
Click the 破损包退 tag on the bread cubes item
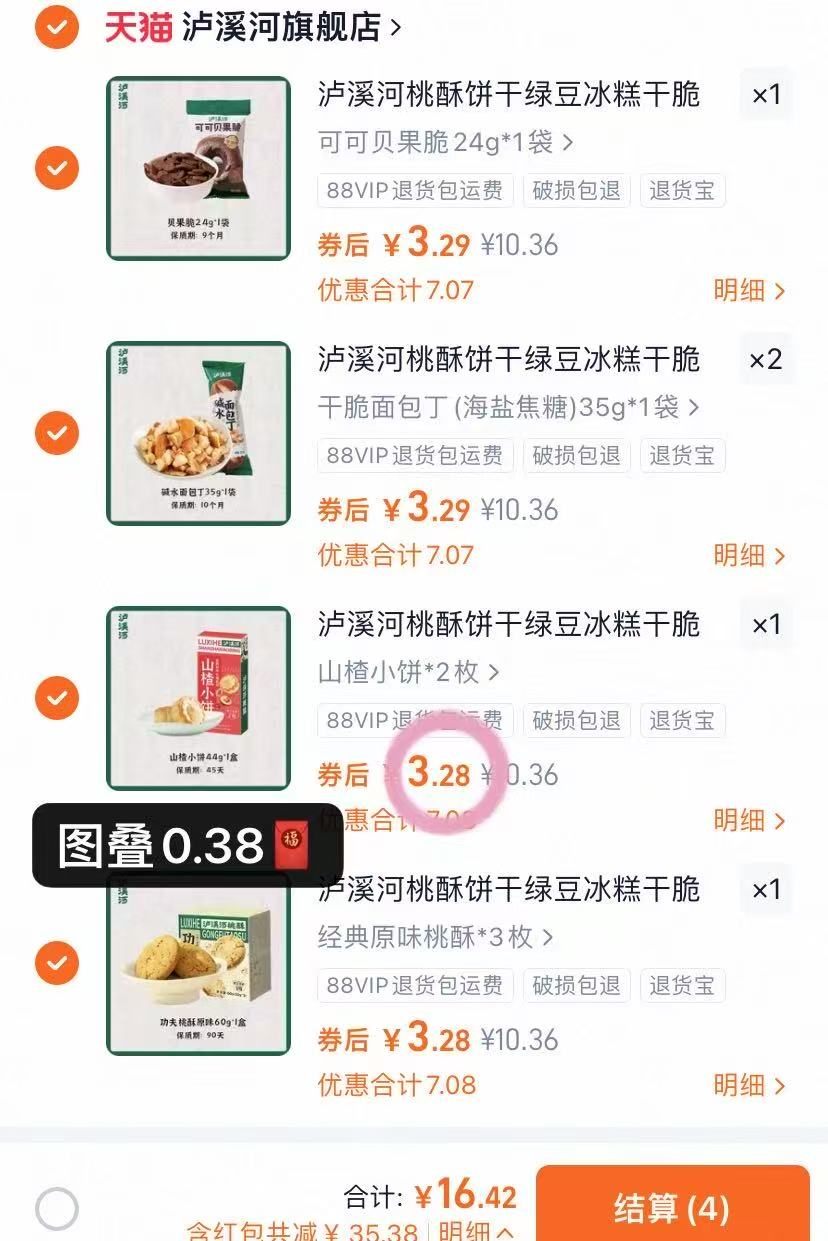(x=575, y=456)
